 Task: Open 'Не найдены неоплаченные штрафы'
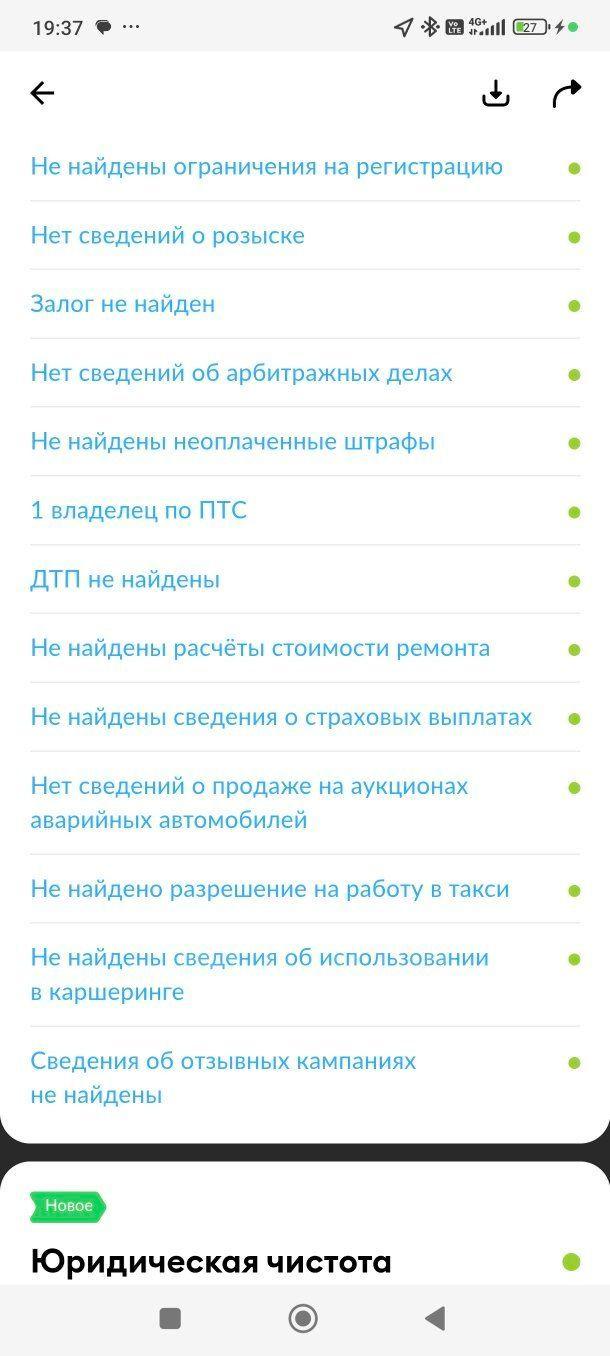coord(305,442)
